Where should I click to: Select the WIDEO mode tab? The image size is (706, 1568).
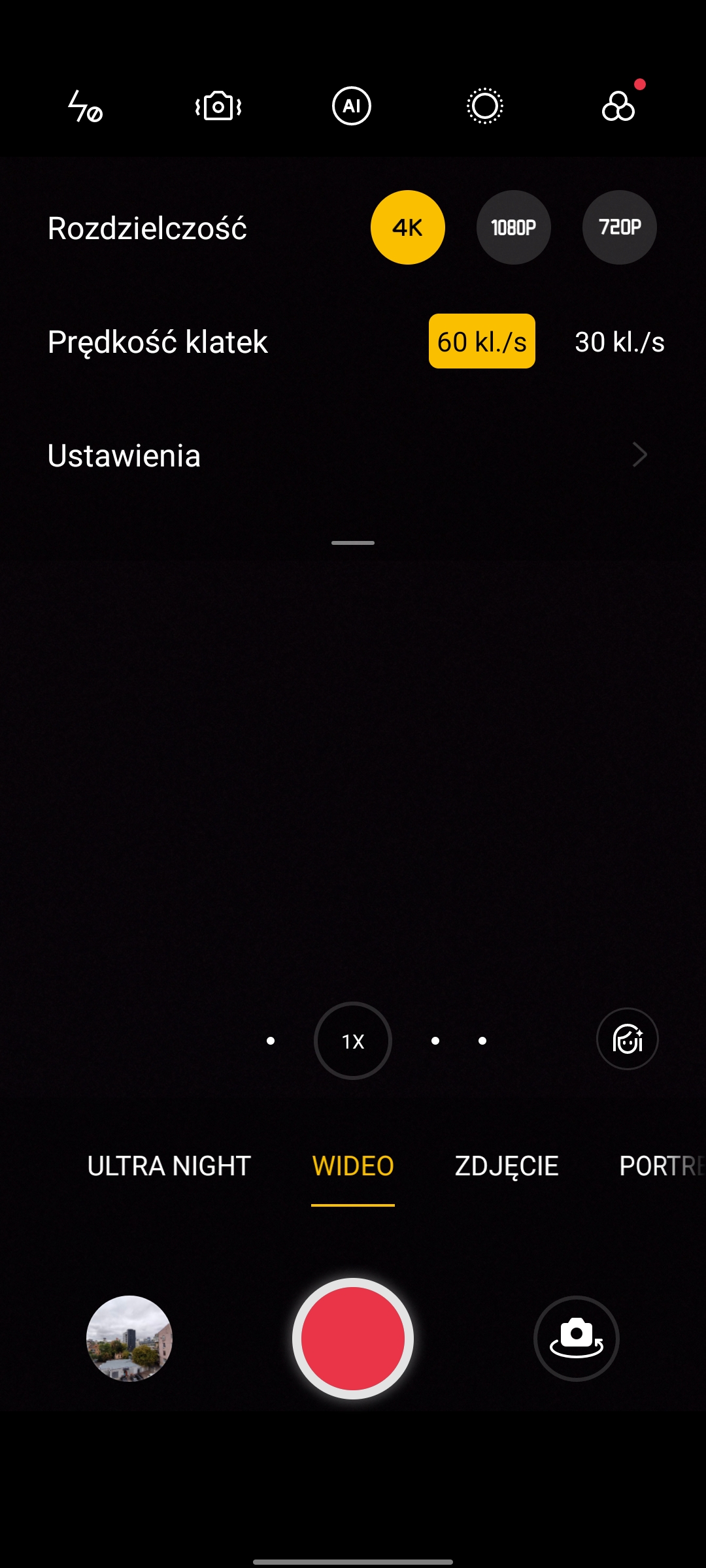point(353,1166)
